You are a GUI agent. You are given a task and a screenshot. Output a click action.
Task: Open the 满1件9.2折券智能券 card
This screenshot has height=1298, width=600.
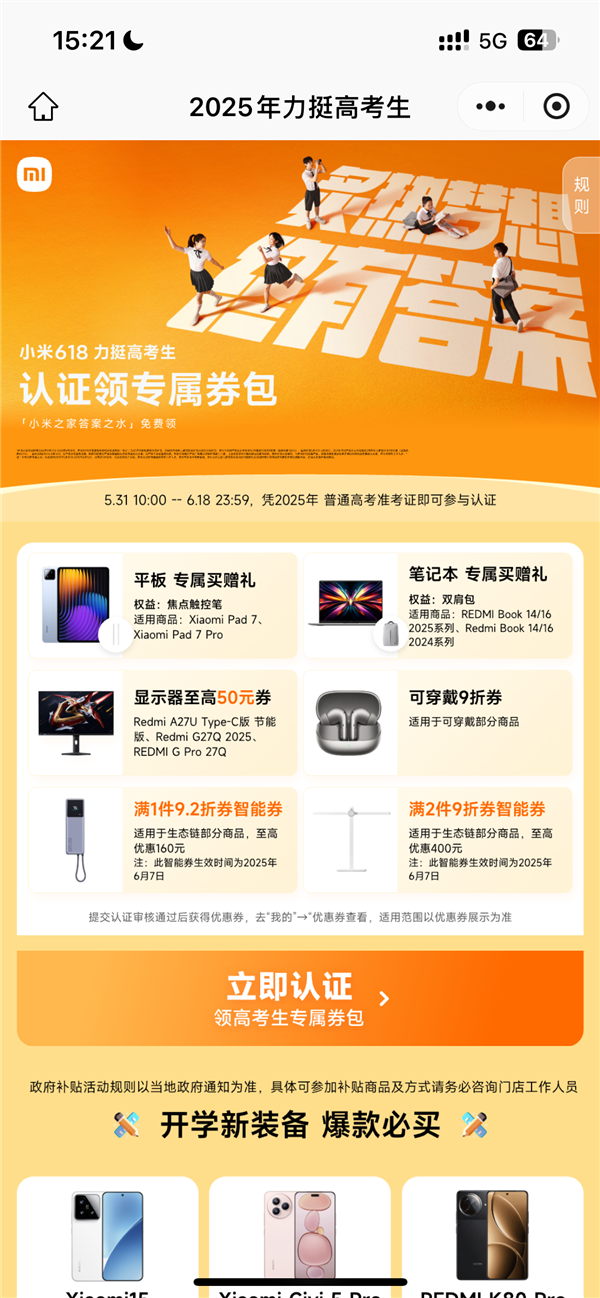coord(163,840)
